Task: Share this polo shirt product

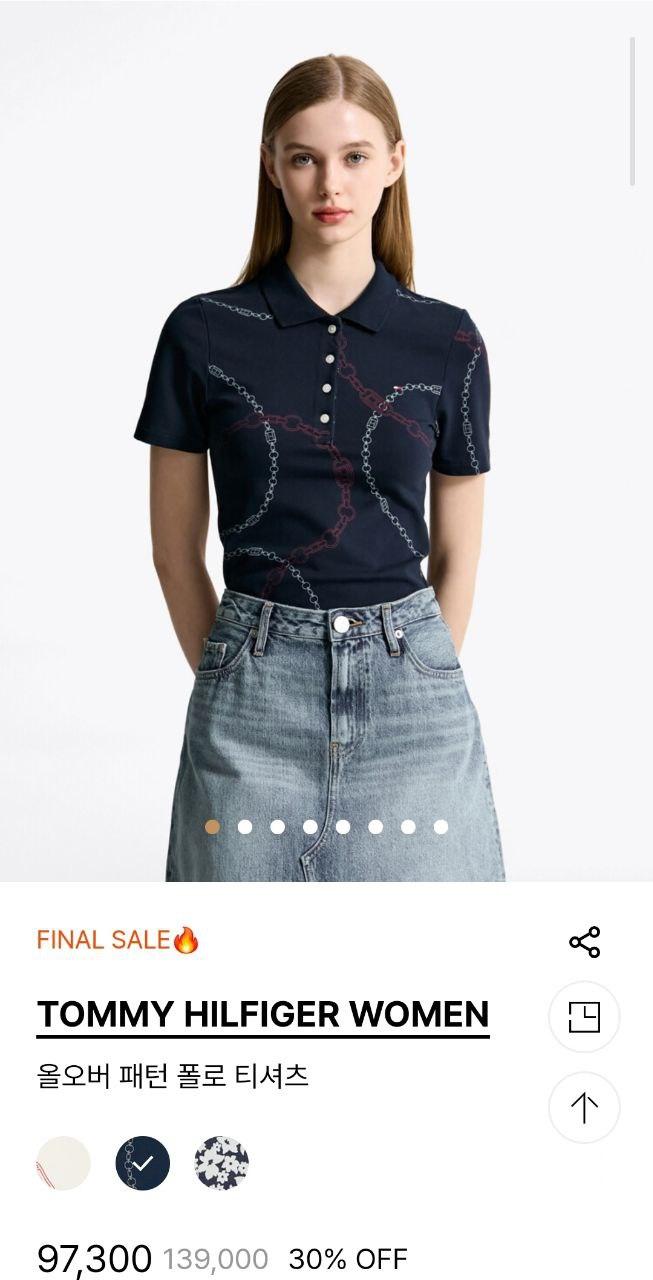Action: (x=584, y=942)
